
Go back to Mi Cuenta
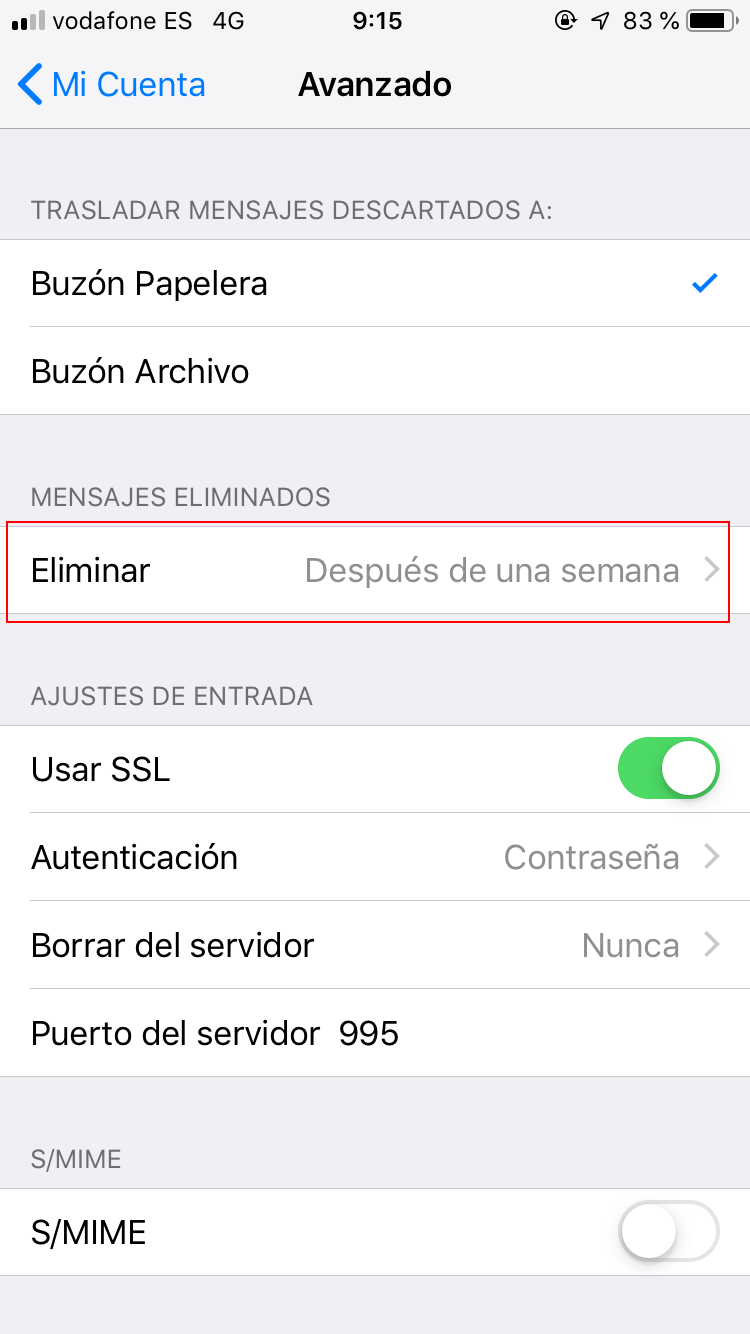(112, 85)
